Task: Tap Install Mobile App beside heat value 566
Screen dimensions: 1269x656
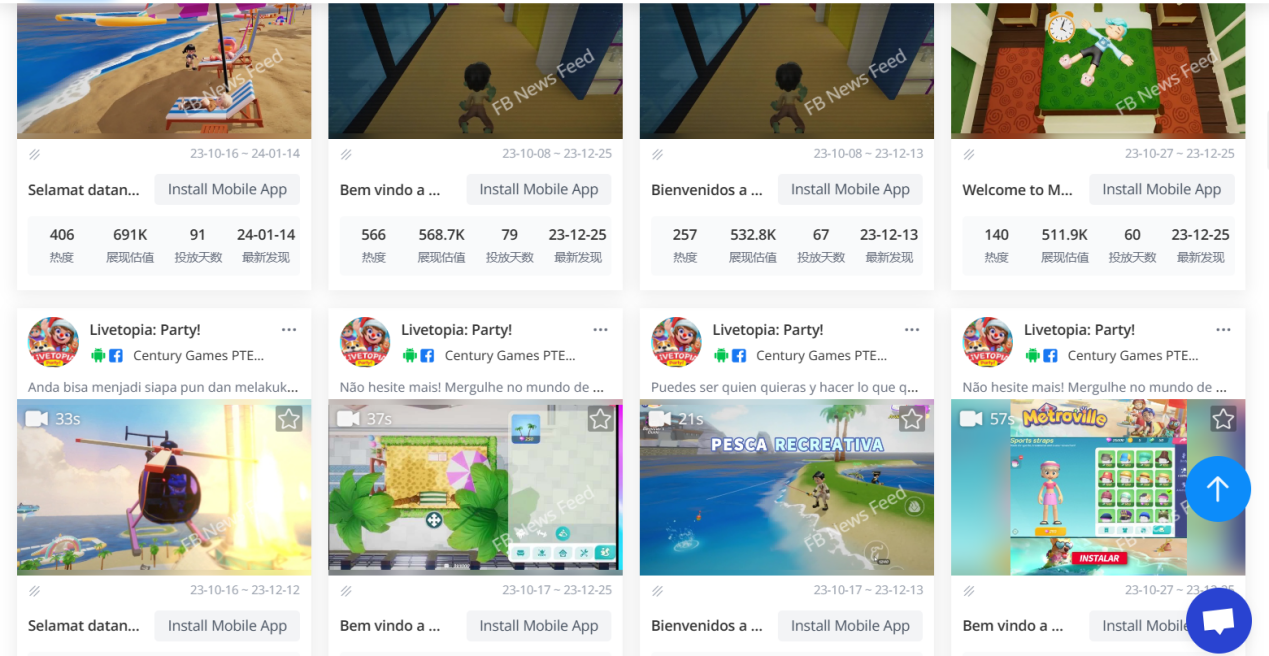Action: (x=538, y=189)
